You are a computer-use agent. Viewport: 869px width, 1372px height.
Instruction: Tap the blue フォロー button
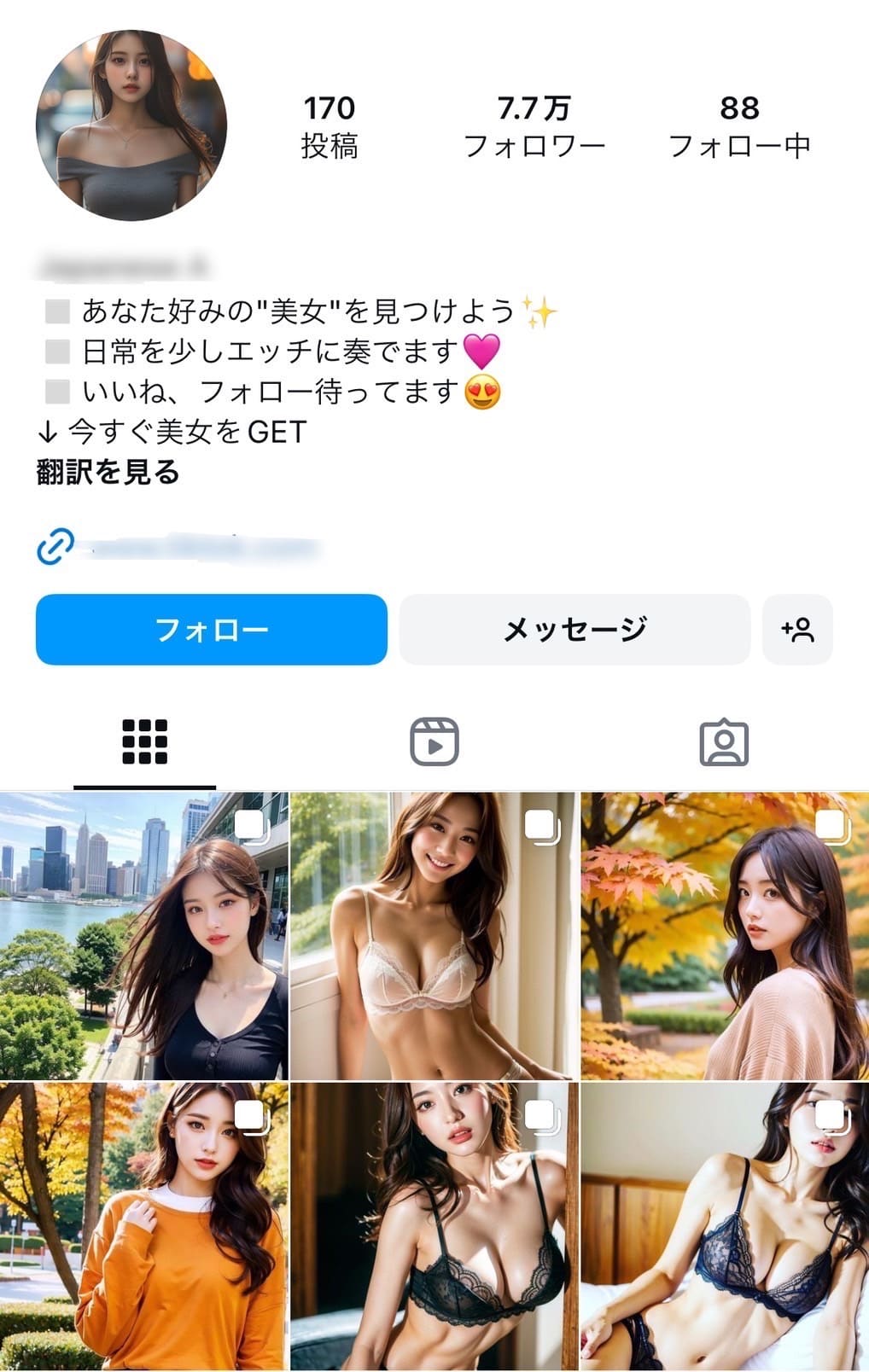click(211, 630)
